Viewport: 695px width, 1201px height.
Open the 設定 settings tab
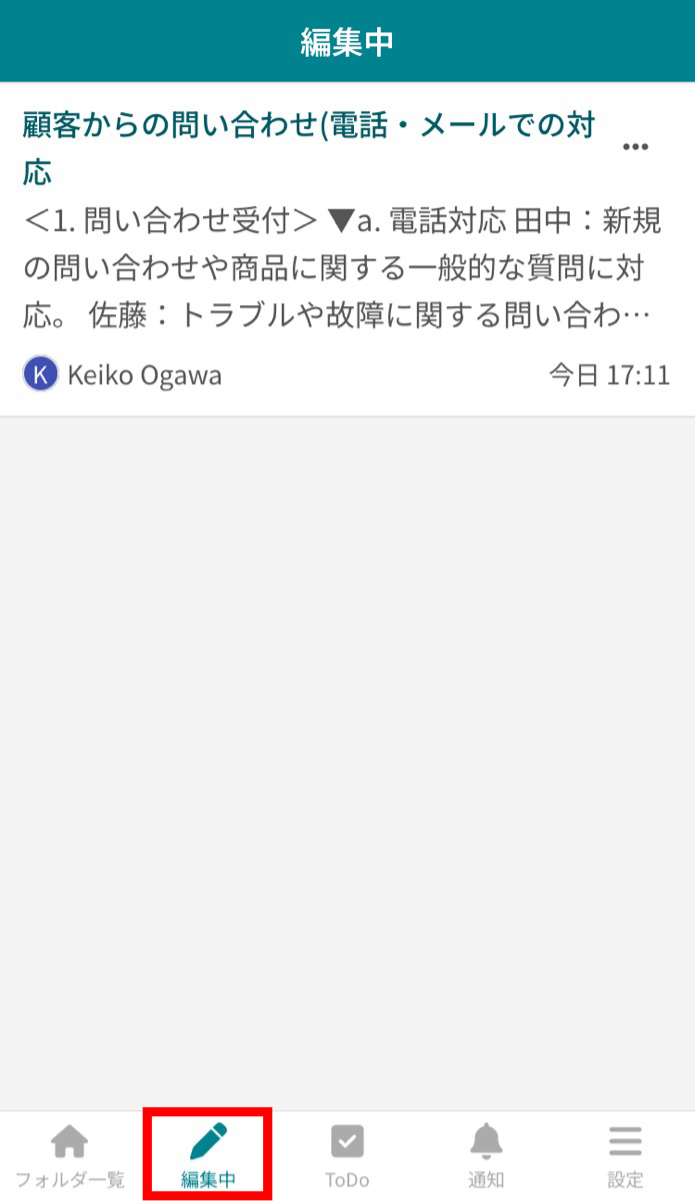point(625,1155)
